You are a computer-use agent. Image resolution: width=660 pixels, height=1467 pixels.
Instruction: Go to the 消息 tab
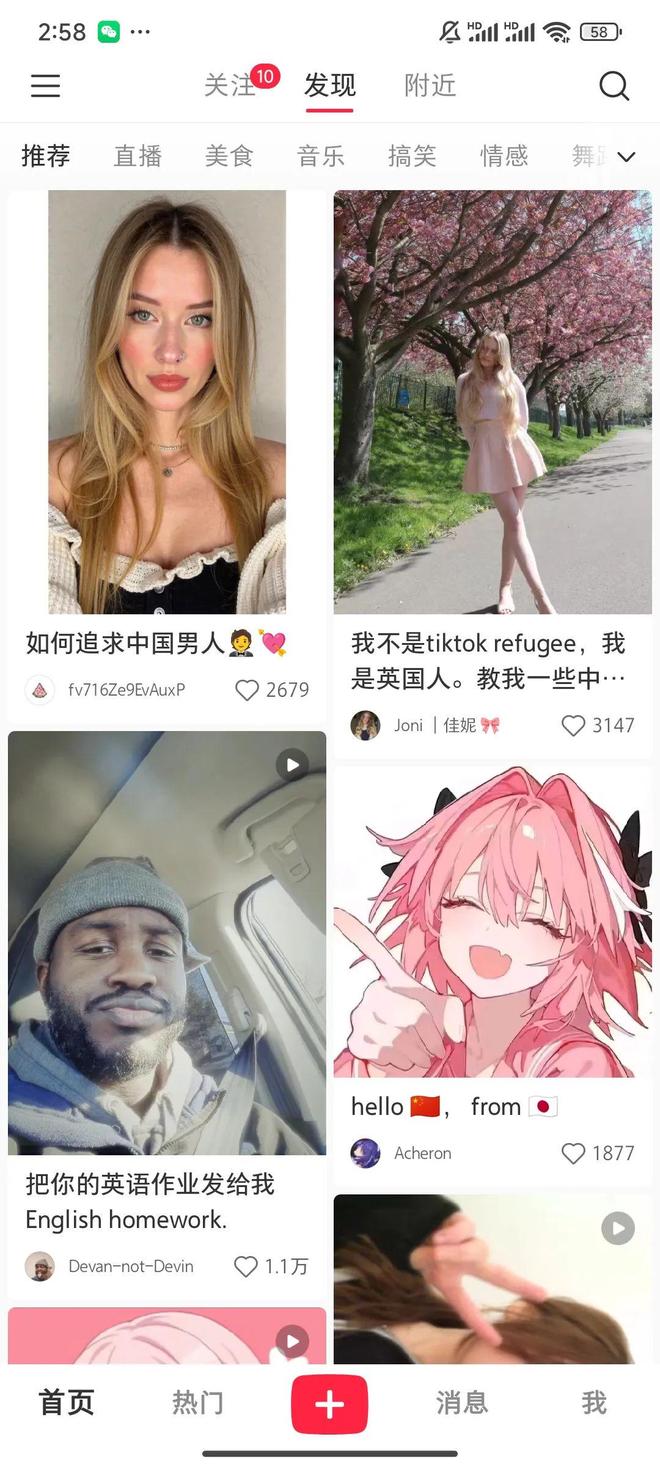pos(462,1403)
